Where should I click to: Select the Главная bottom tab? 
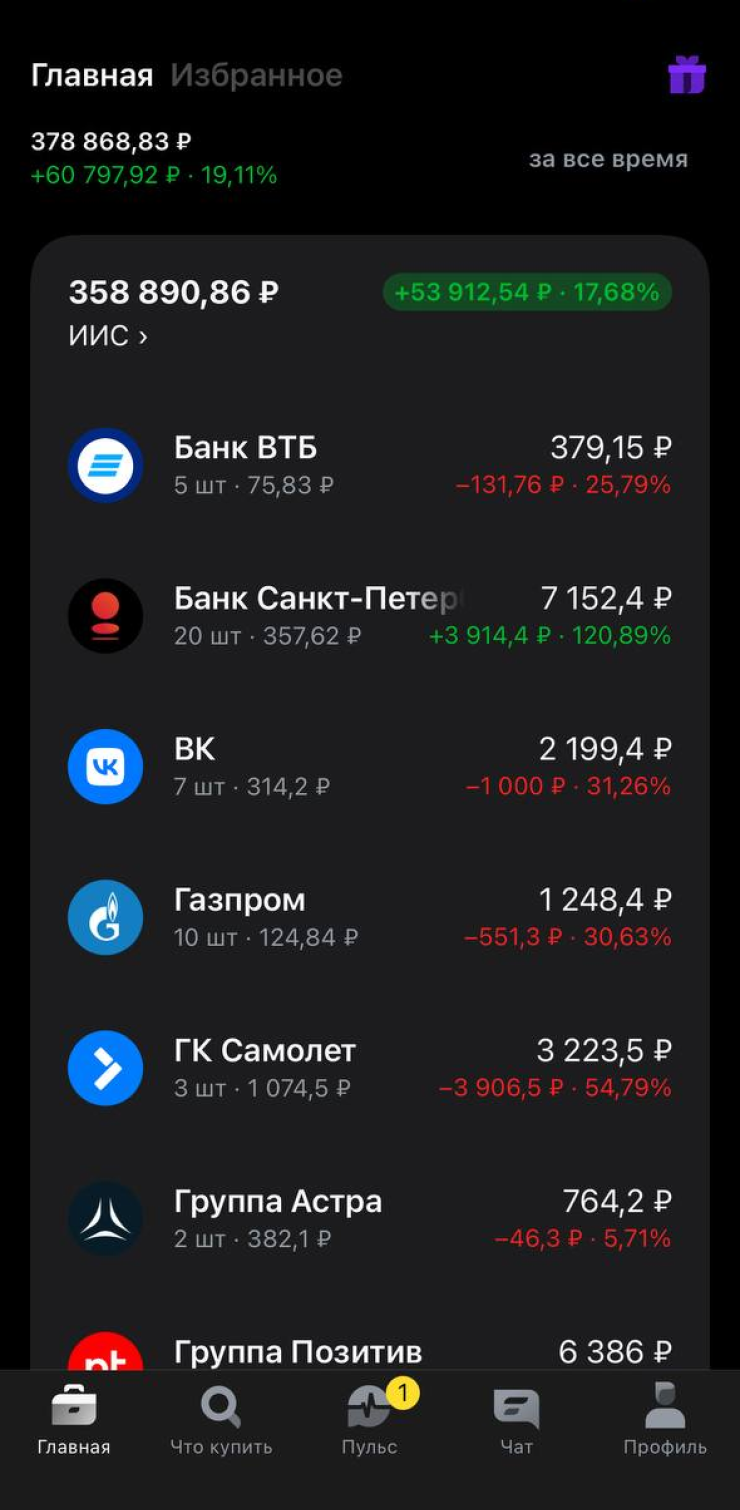click(x=74, y=1420)
